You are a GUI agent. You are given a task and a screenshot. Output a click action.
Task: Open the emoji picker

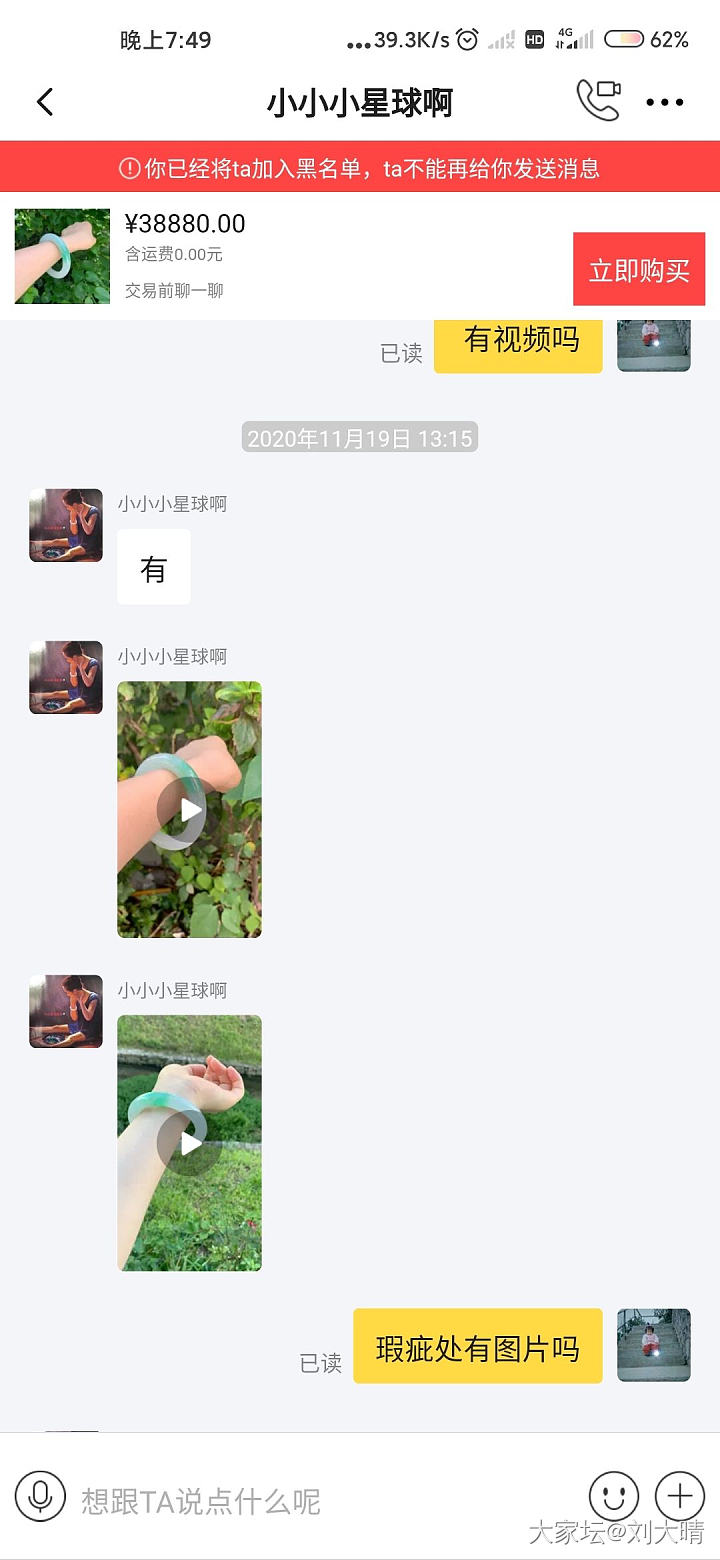[614, 1497]
